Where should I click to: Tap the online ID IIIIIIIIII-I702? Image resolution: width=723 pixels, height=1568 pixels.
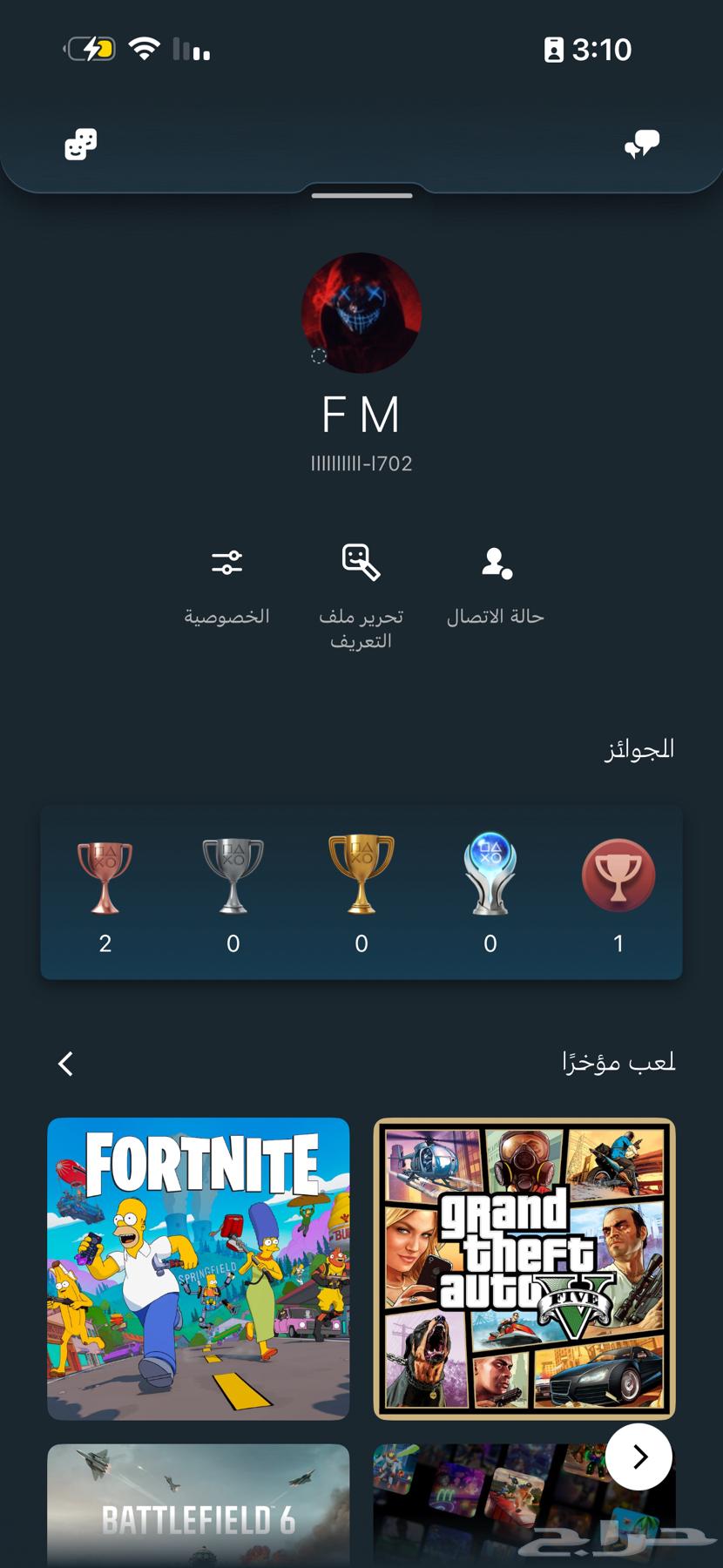click(361, 463)
